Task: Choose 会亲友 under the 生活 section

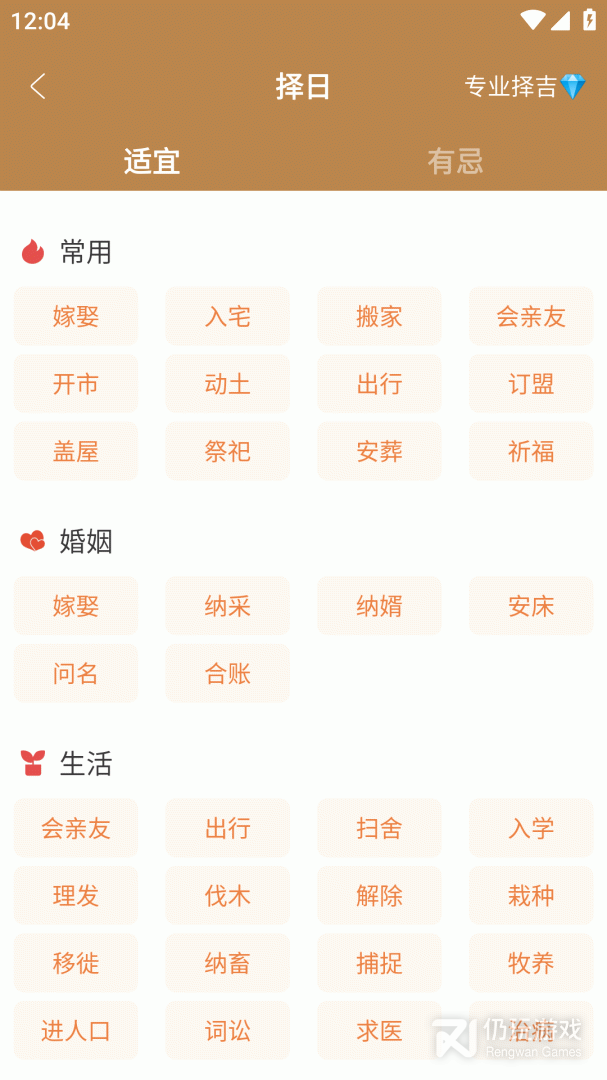Action: (76, 828)
